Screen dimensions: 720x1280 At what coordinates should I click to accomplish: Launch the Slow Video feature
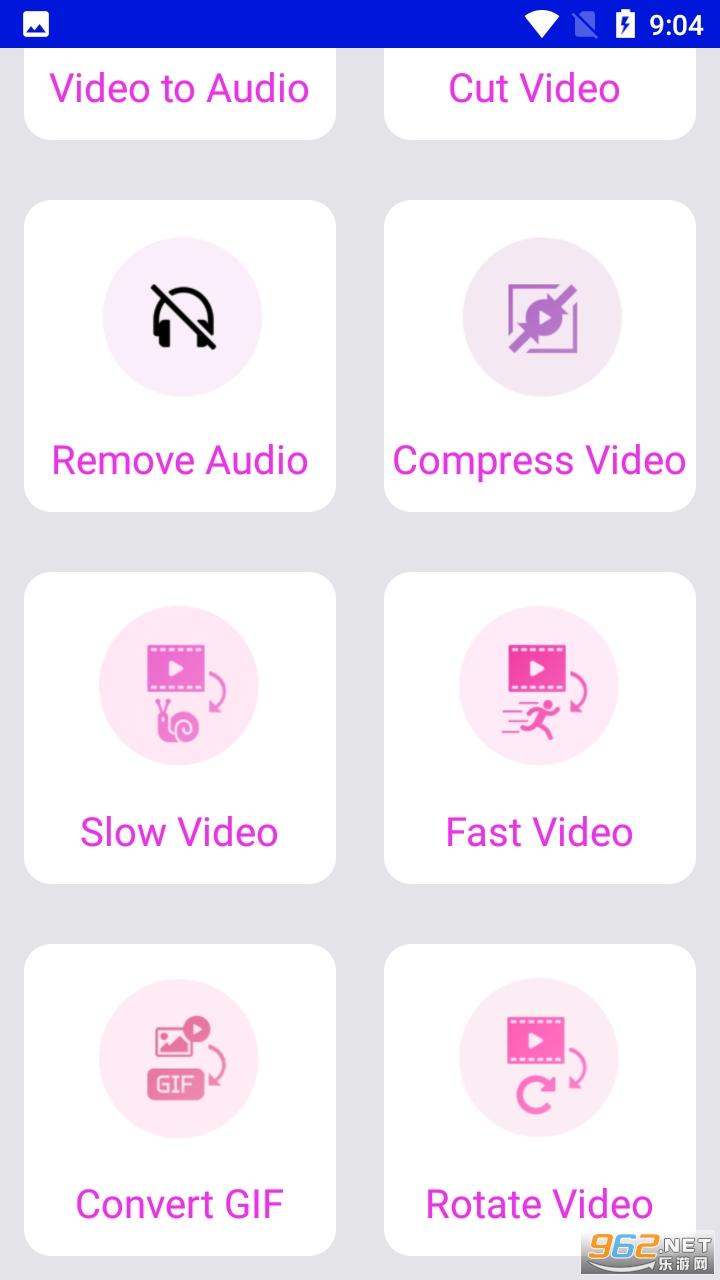point(180,728)
